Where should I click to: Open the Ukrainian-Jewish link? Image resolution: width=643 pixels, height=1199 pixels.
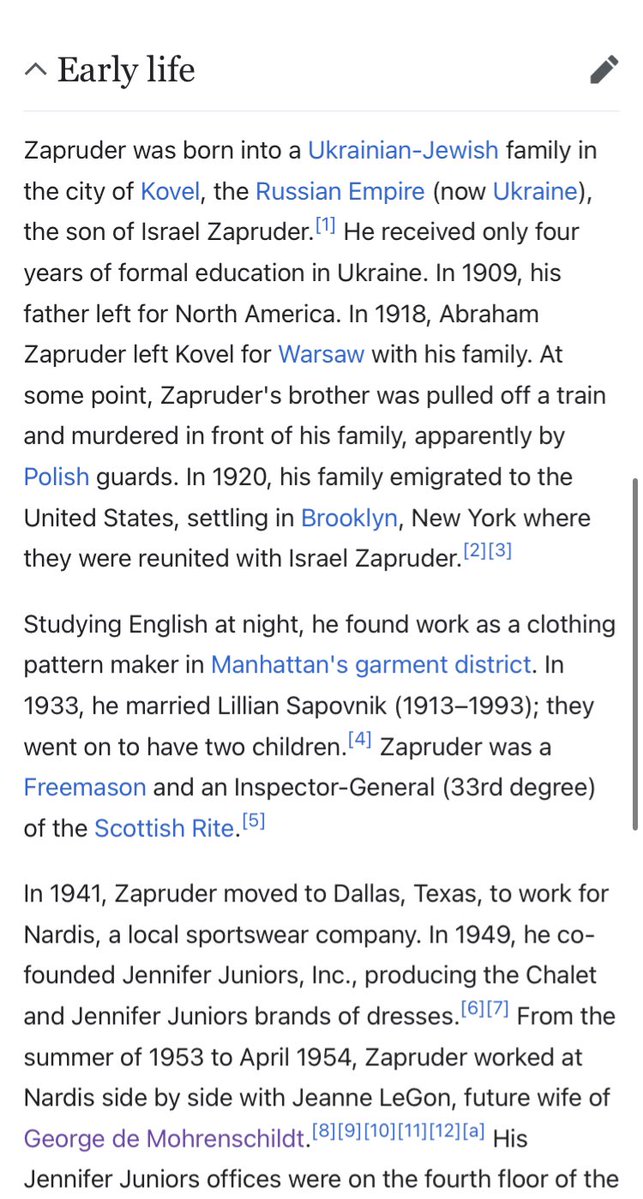tap(402, 151)
